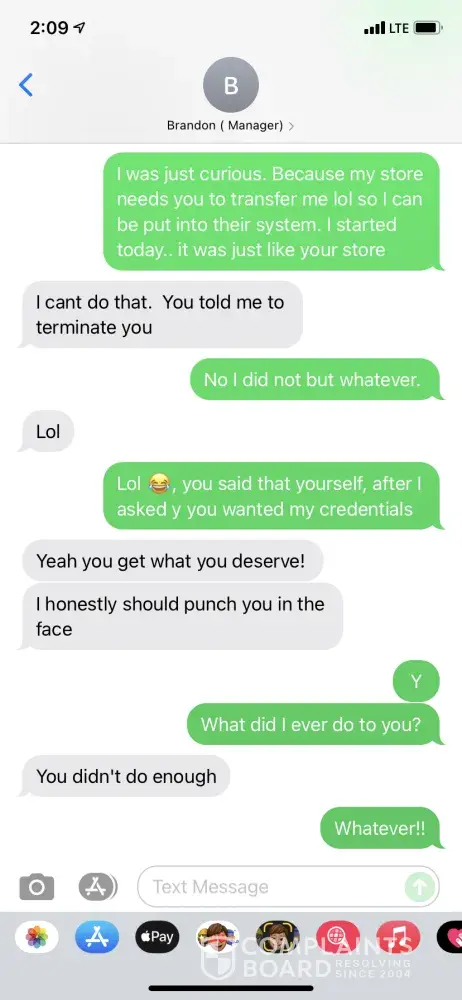This screenshot has width=462, height=1000.
Task: Open the Memoji stickers app
Action: [218, 937]
